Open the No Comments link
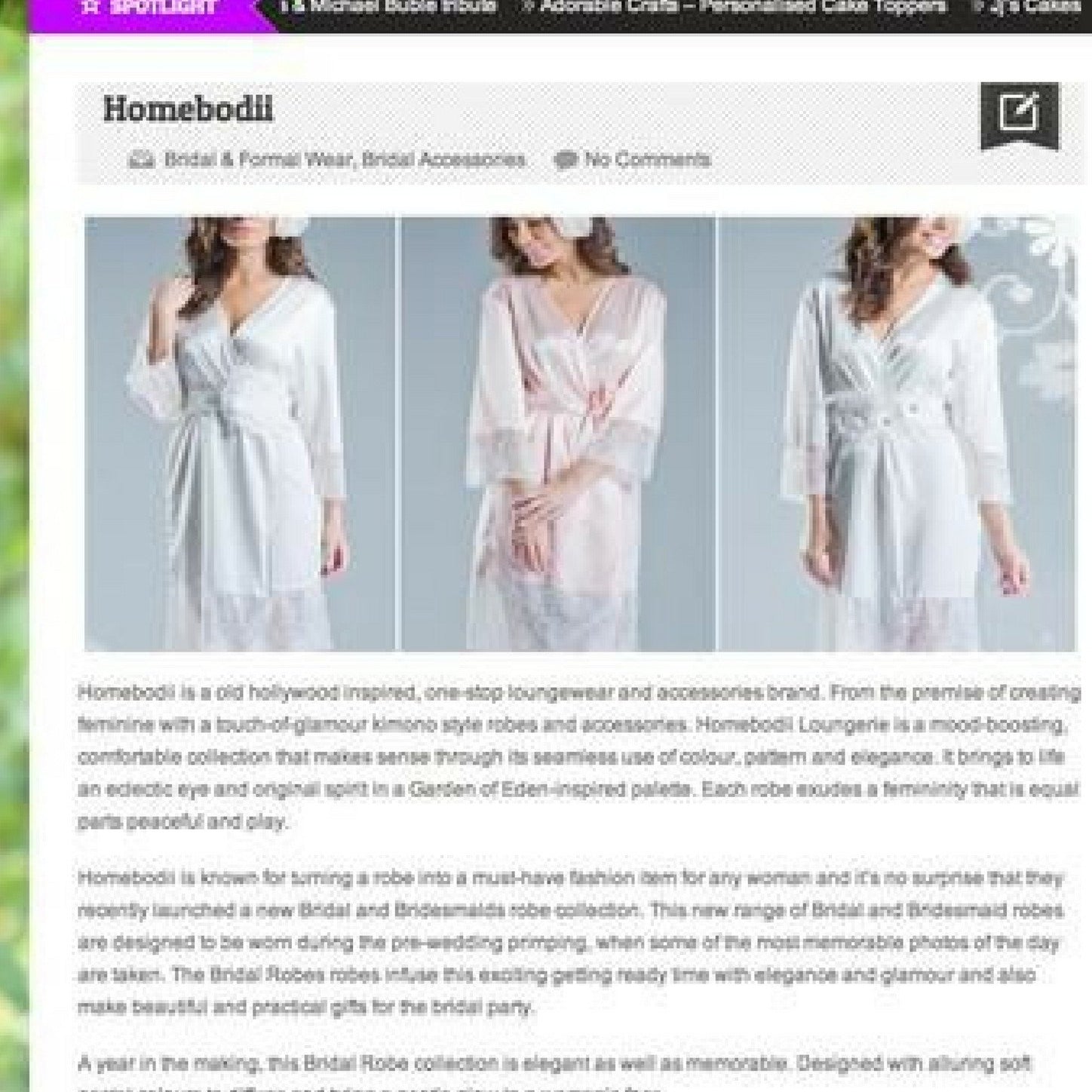 tap(647, 160)
